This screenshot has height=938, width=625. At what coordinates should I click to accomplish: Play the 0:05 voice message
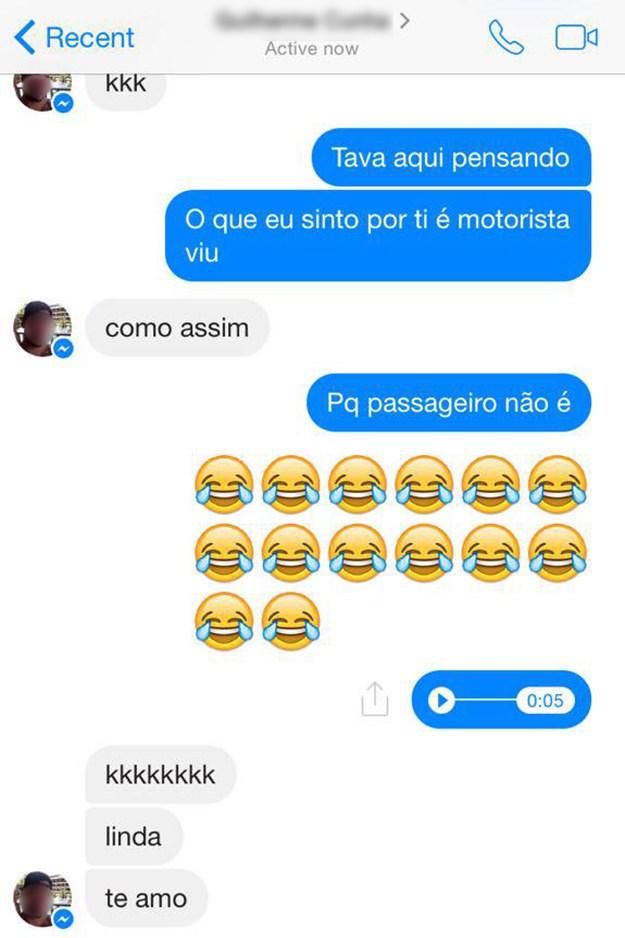click(x=441, y=700)
